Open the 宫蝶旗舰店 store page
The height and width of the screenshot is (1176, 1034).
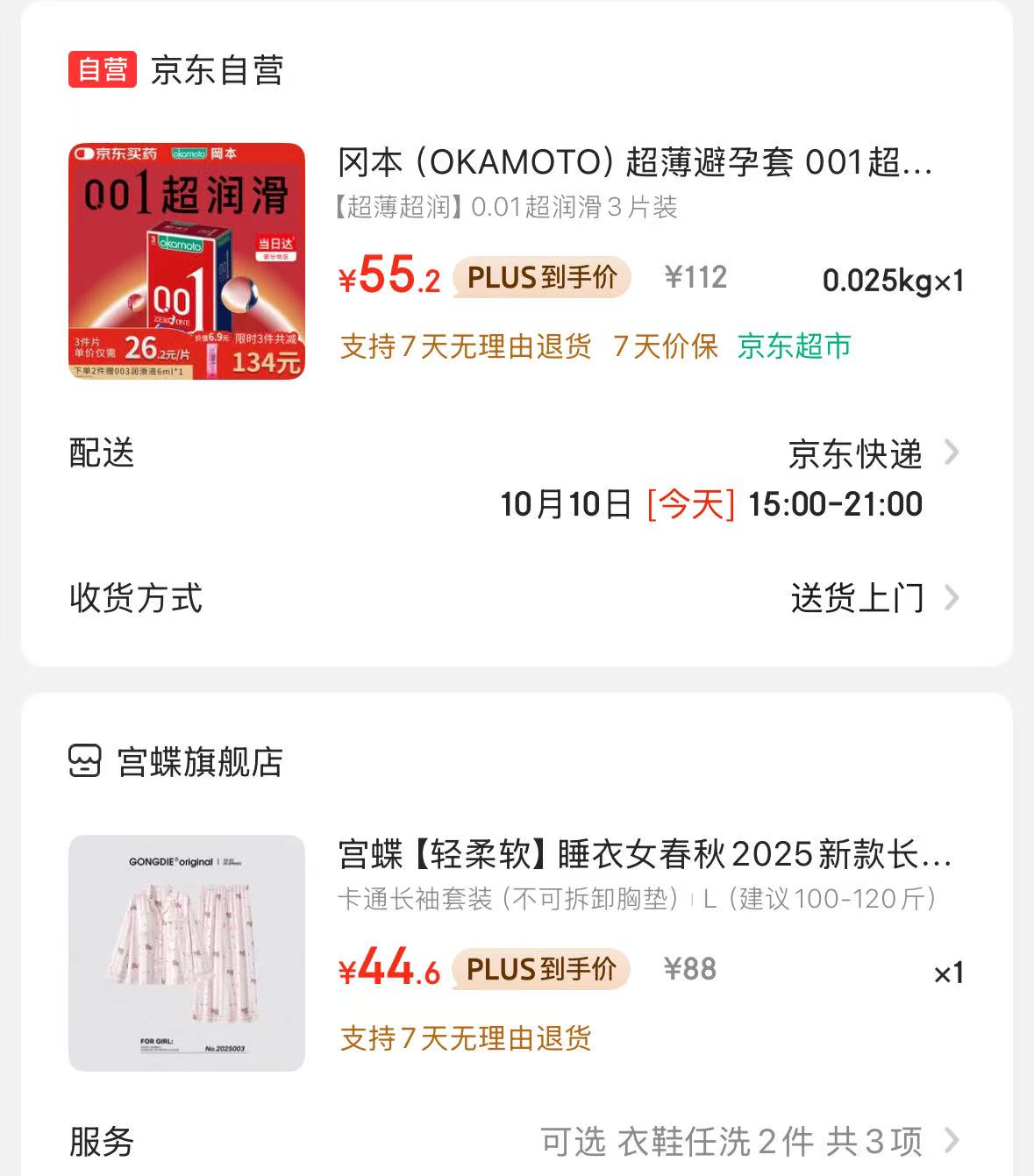(200, 762)
